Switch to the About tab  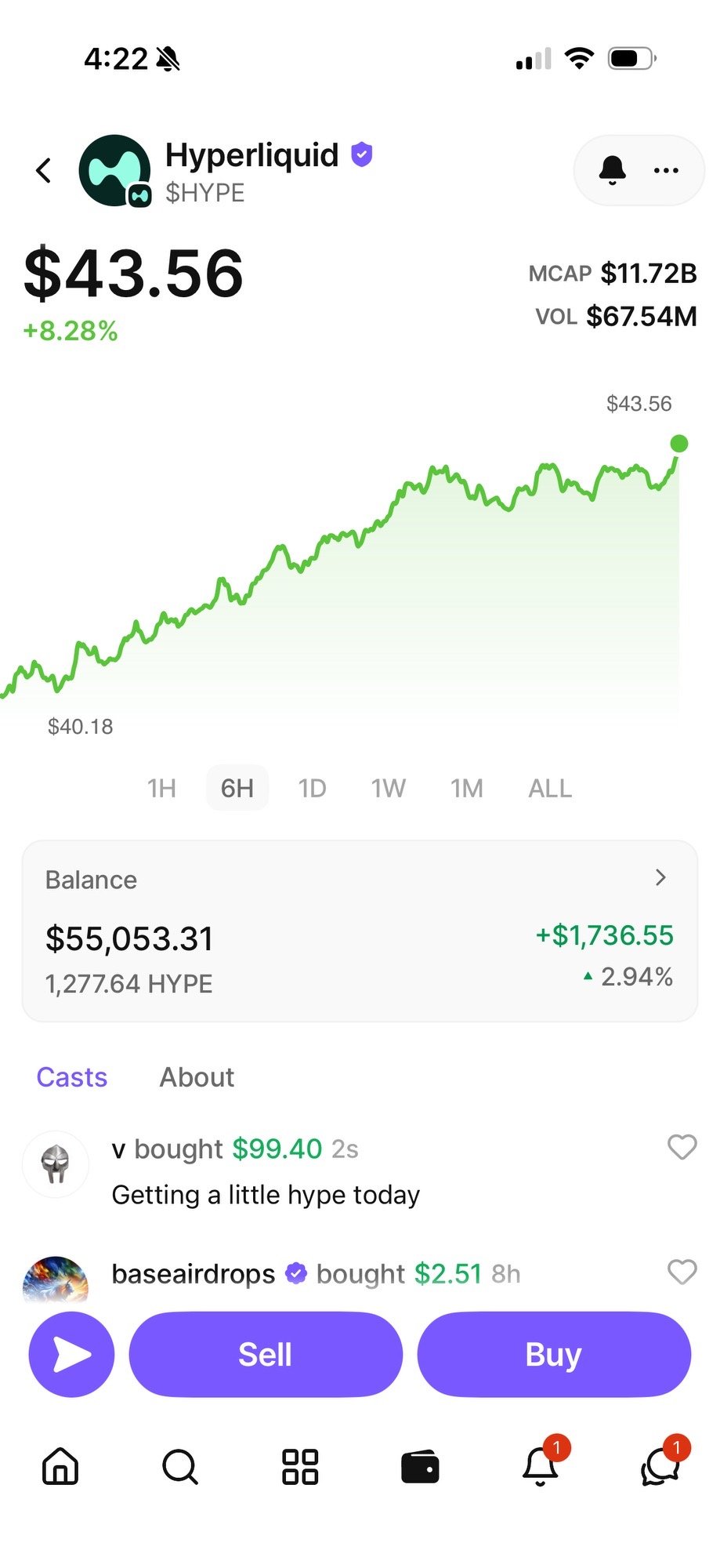click(x=197, y=1077)
